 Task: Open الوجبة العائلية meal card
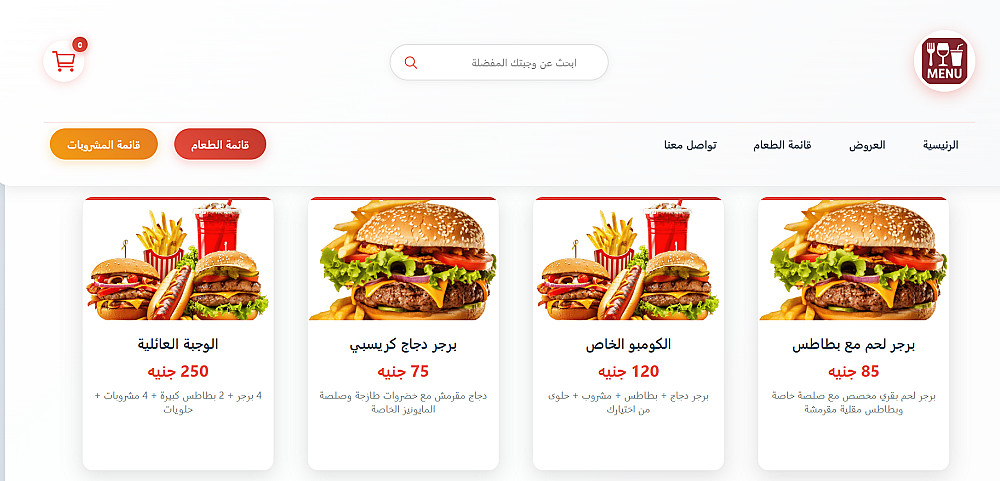point(178,334)
